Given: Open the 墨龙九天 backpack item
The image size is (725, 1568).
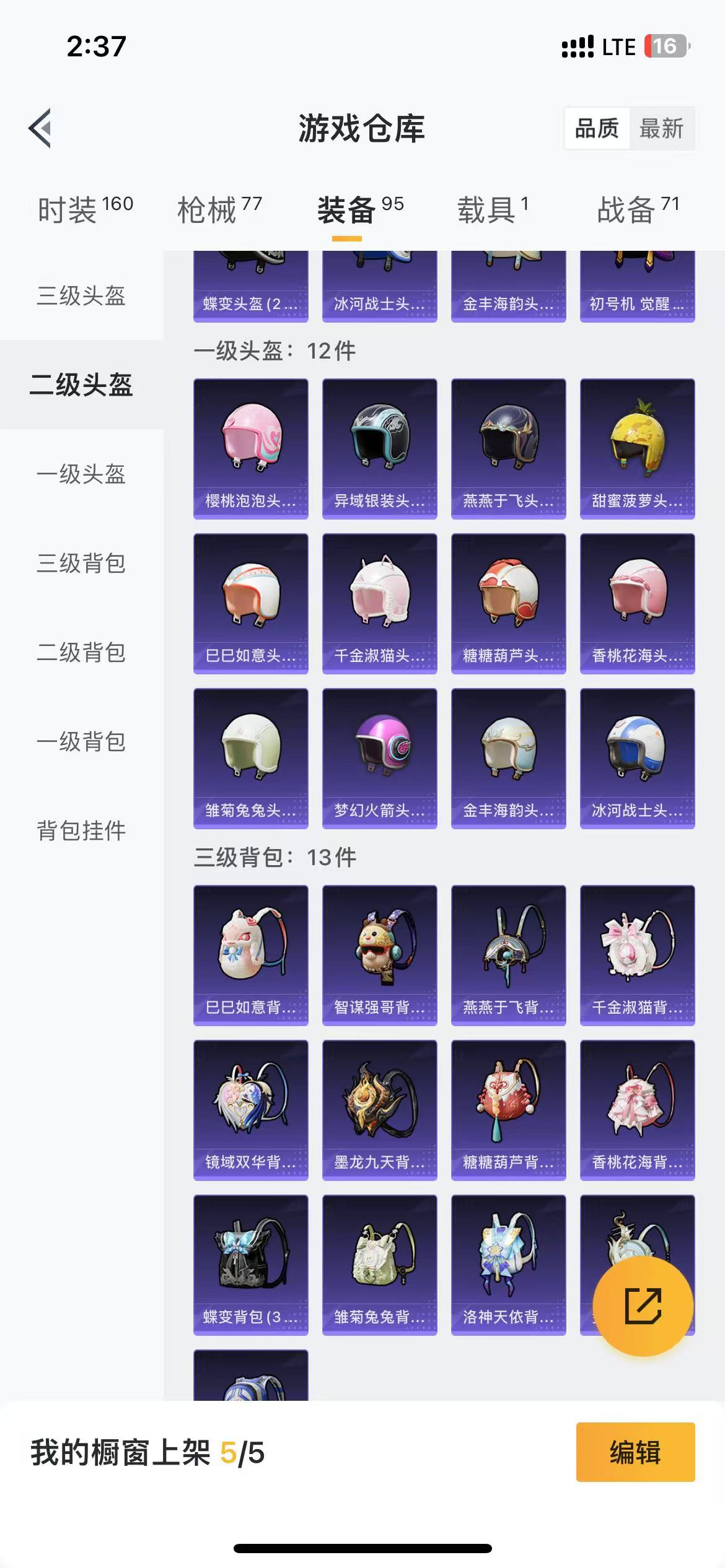Looking at the screenshot, I should (x=379, y=1110).
